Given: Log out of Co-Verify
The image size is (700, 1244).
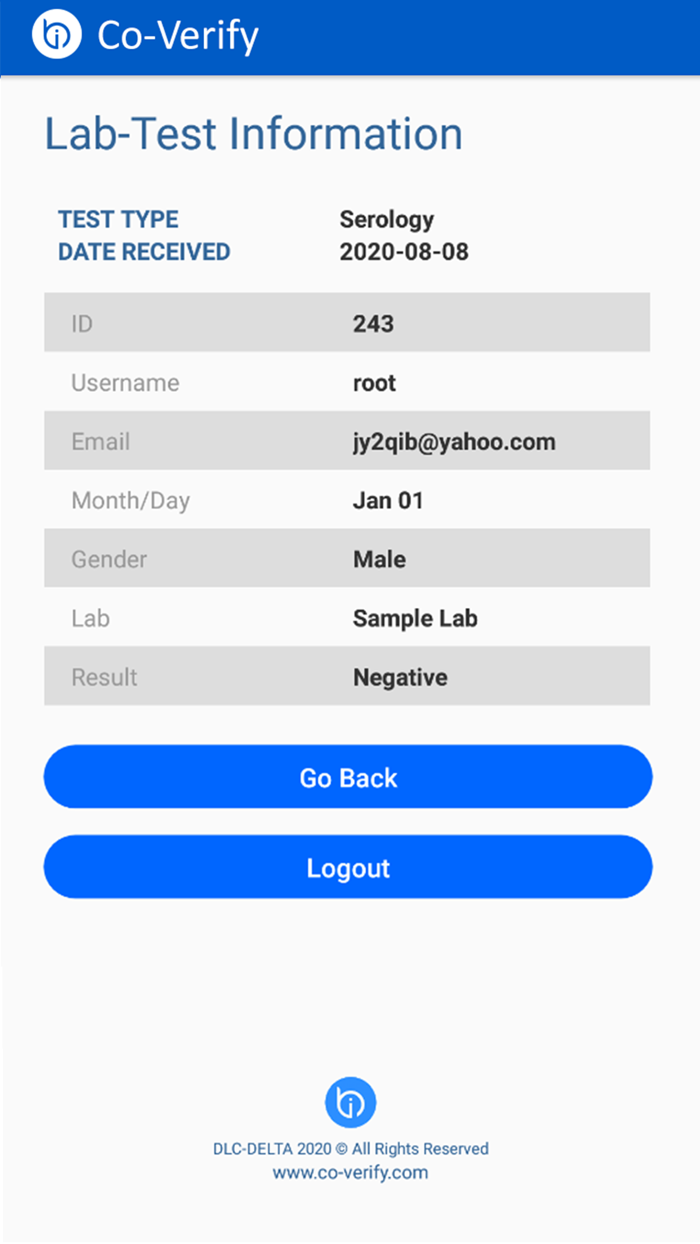Looking at the screenshot, I should (x=348, y=867).
